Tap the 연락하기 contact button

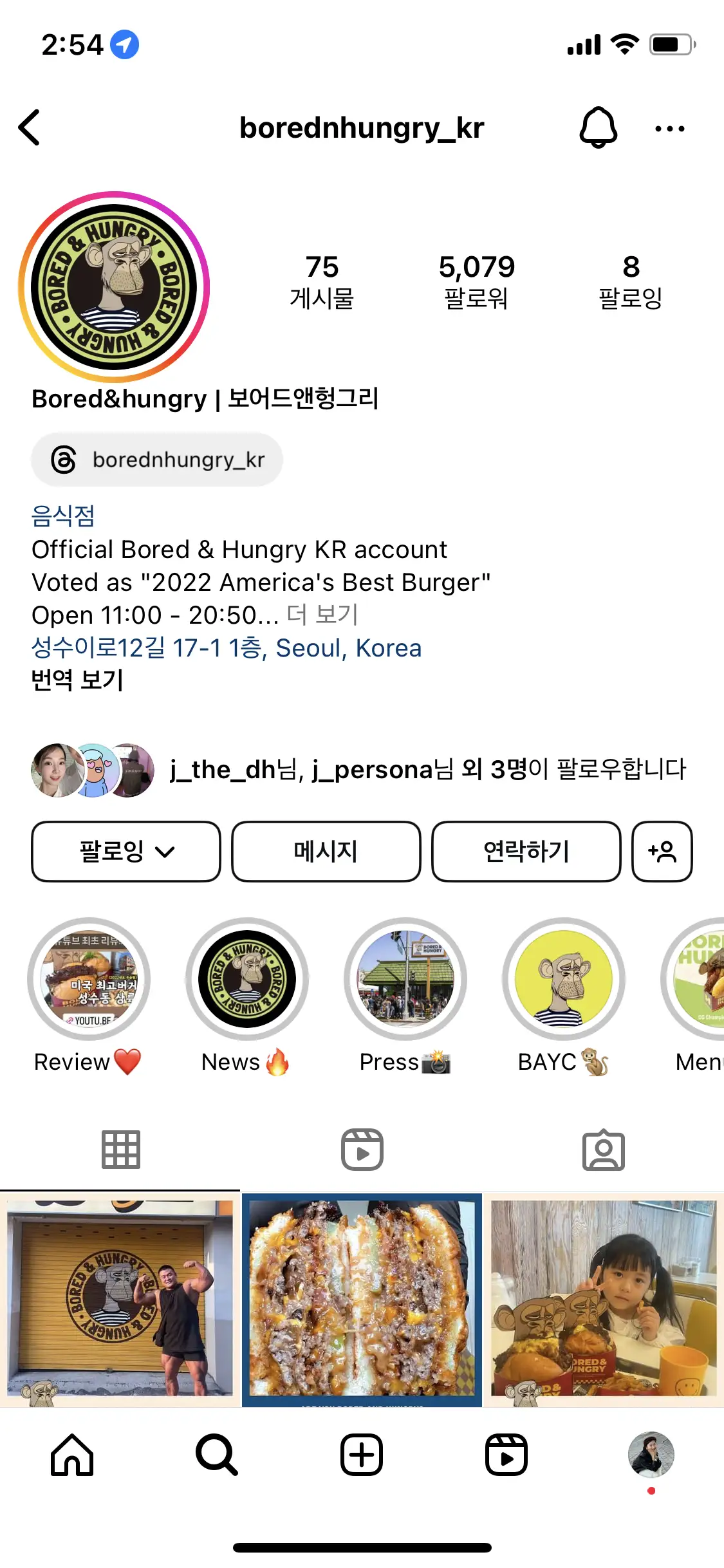click(526, 851)
